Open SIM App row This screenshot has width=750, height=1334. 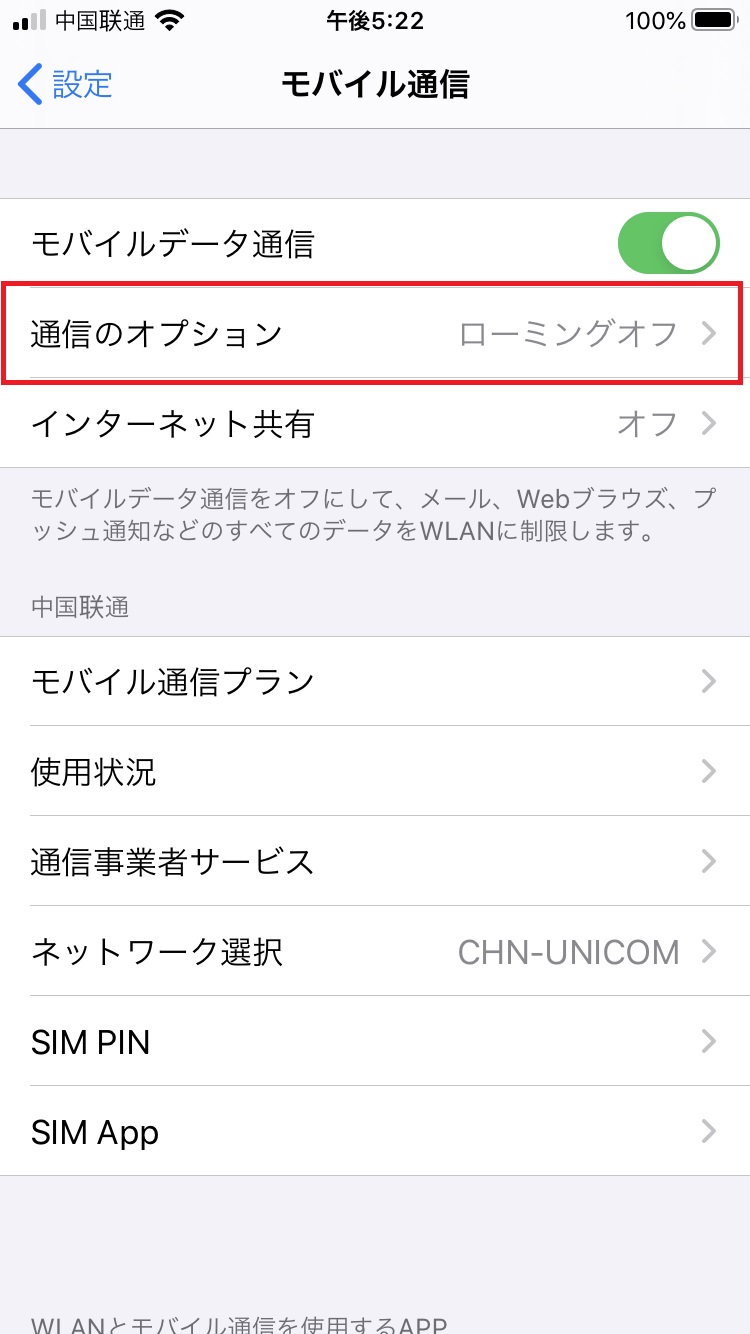point(375,1131)
